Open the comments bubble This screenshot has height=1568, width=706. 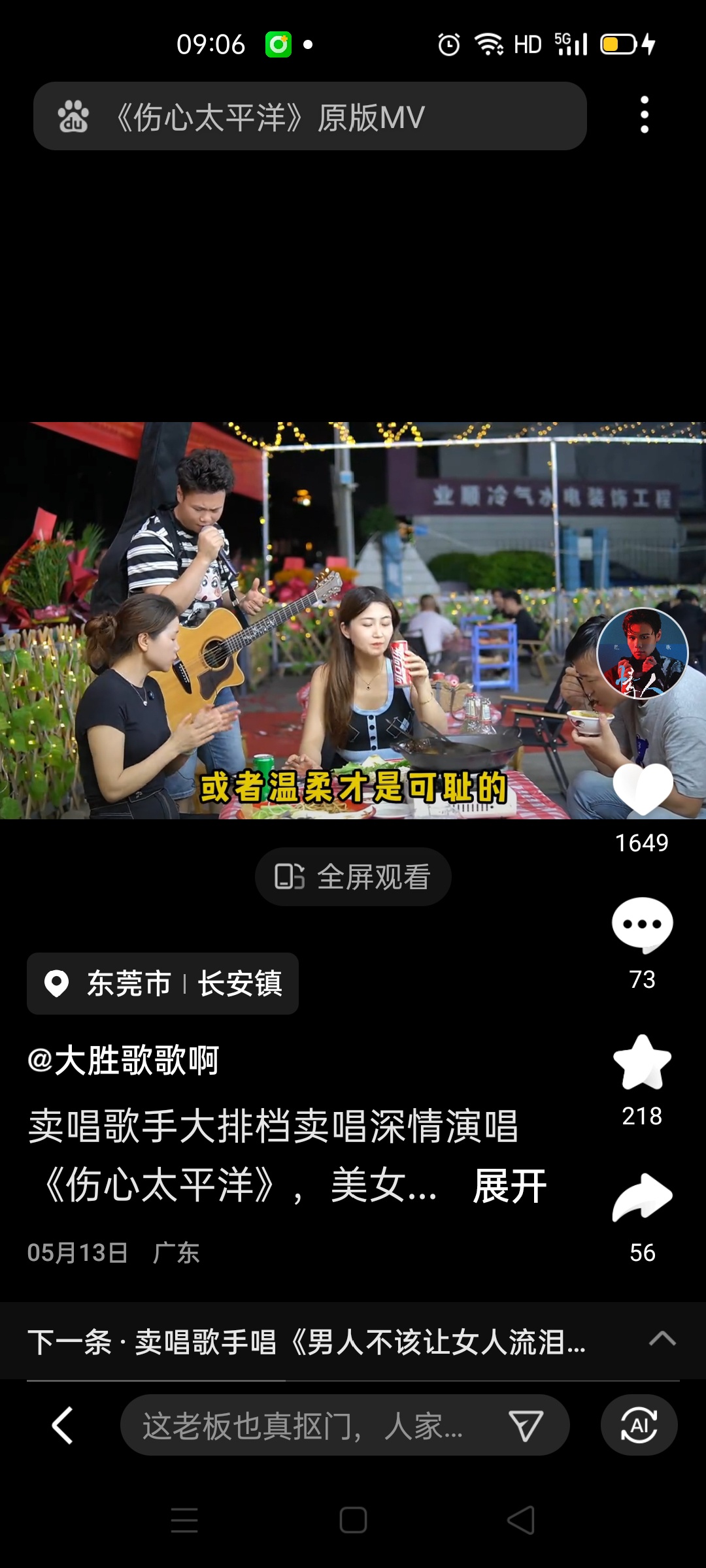coord(642,925)
